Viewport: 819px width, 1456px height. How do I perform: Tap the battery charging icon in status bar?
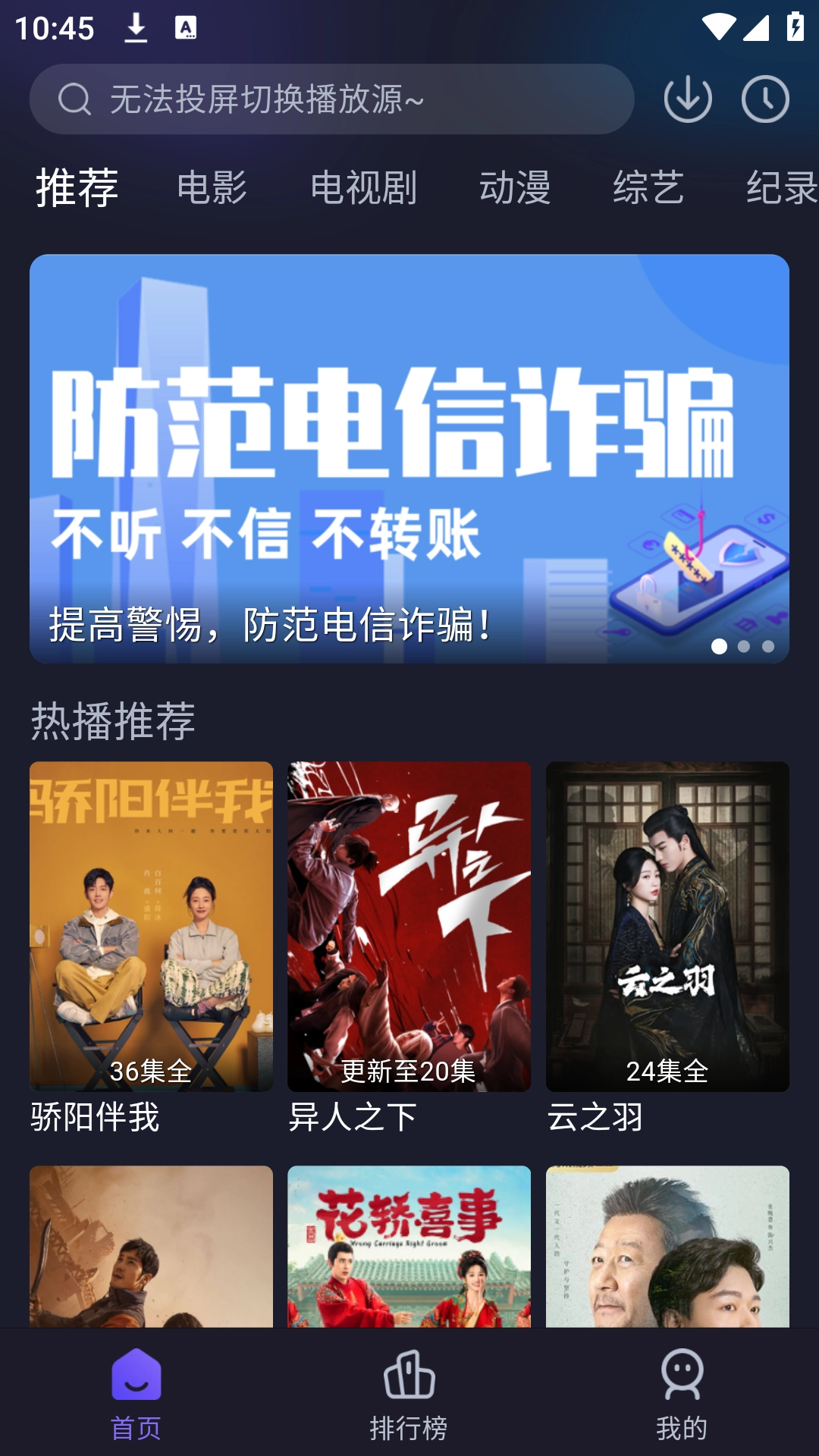tap(793, 25)
